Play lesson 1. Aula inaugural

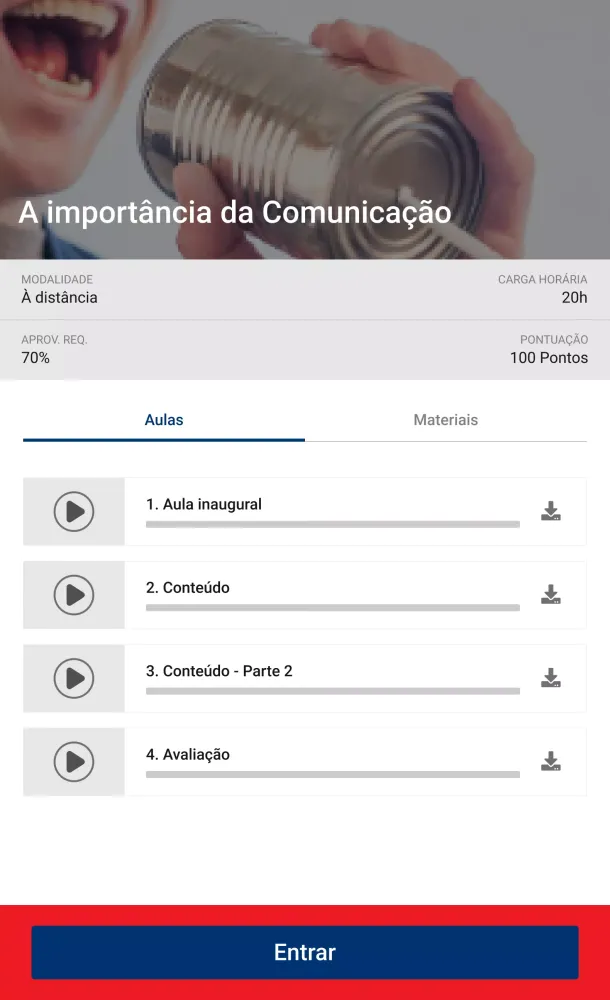(x=74, y=512)
